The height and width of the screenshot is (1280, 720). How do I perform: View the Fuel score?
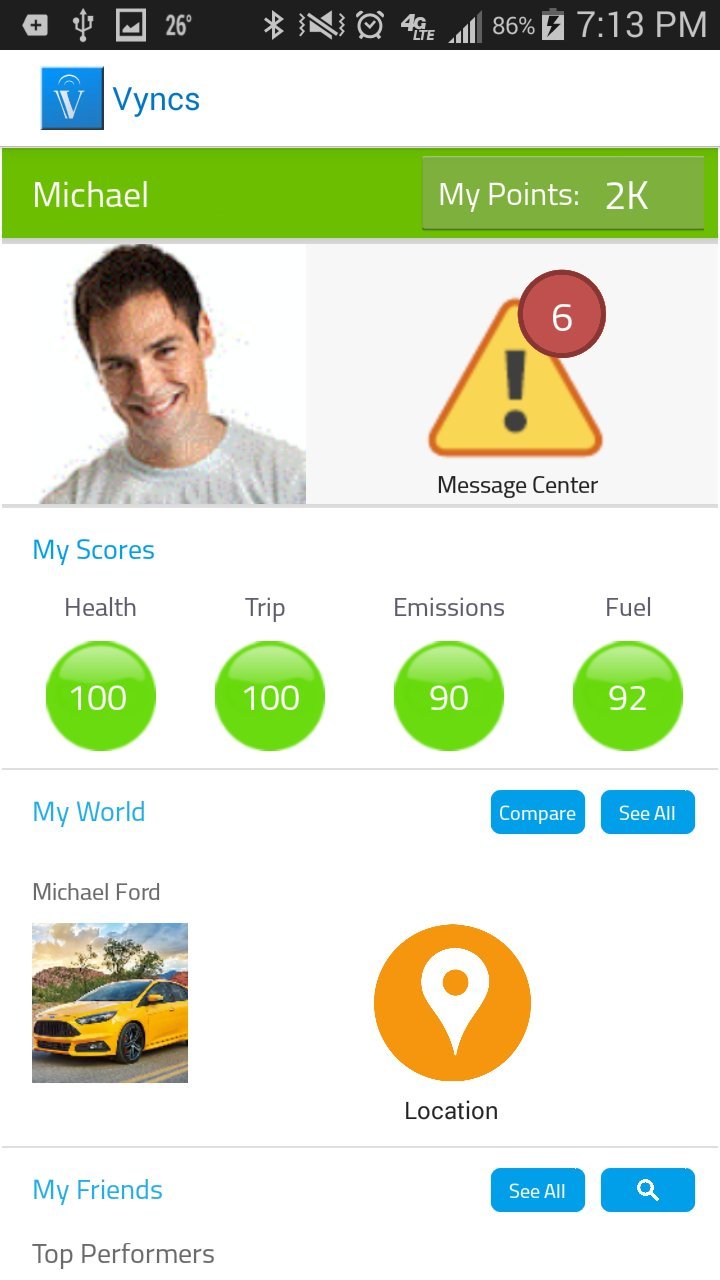click(x=628, y=696)
